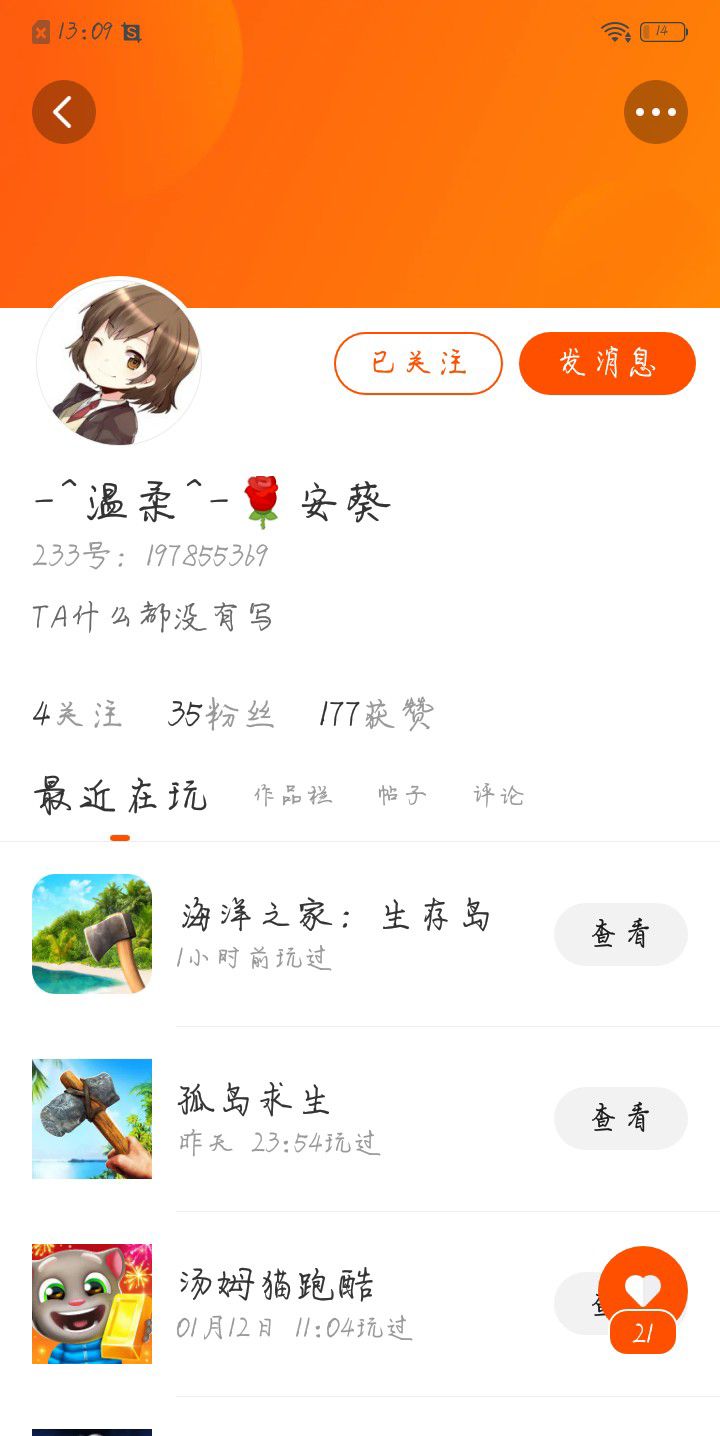The width and height of the screenshot is (720, 1436).
Task: Switch to the 作品栏 tab
Action: tap(293, 796)
